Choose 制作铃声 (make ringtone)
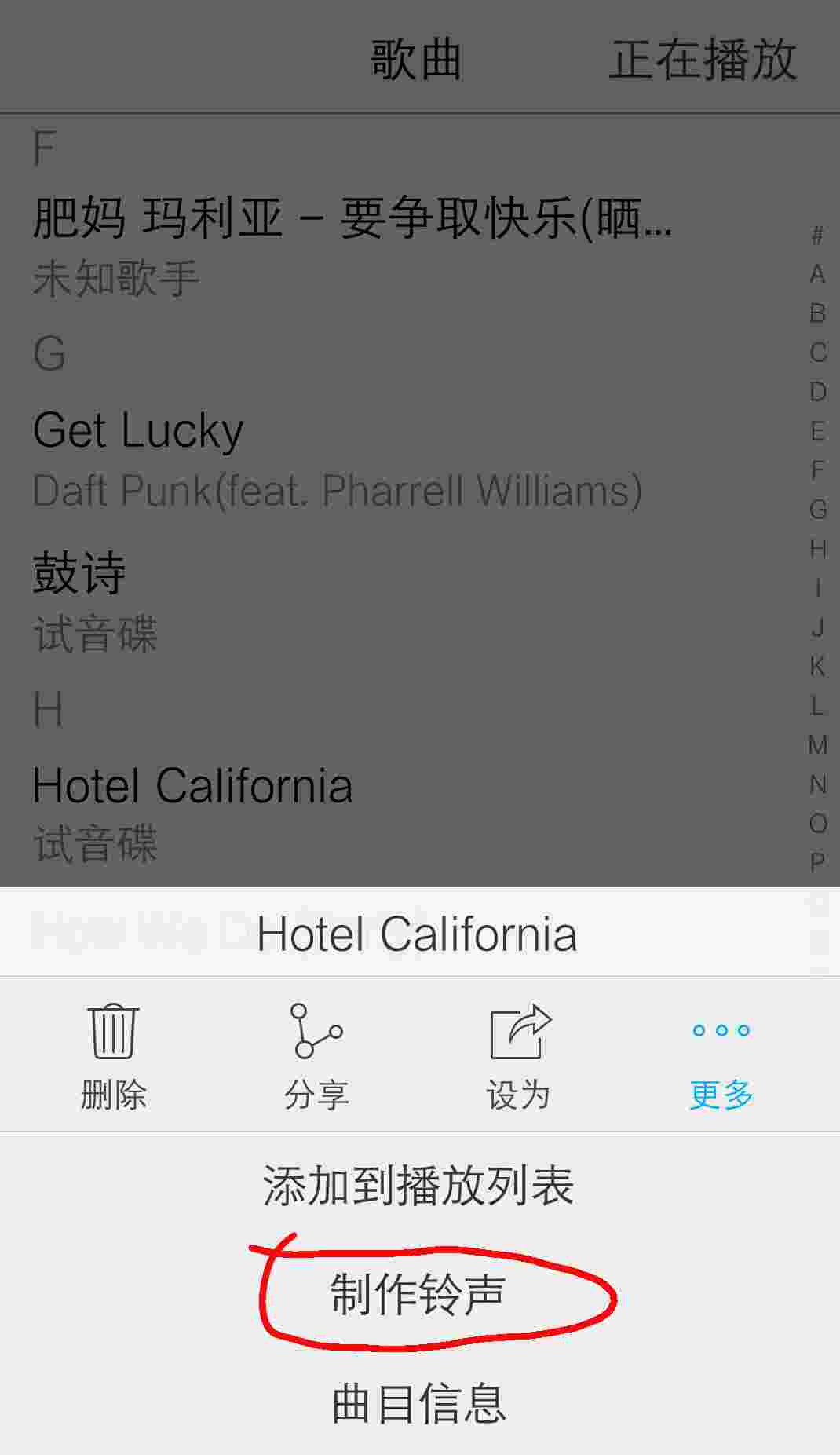This screenshot has height=1455, width=840. [x=418, y=1295]
